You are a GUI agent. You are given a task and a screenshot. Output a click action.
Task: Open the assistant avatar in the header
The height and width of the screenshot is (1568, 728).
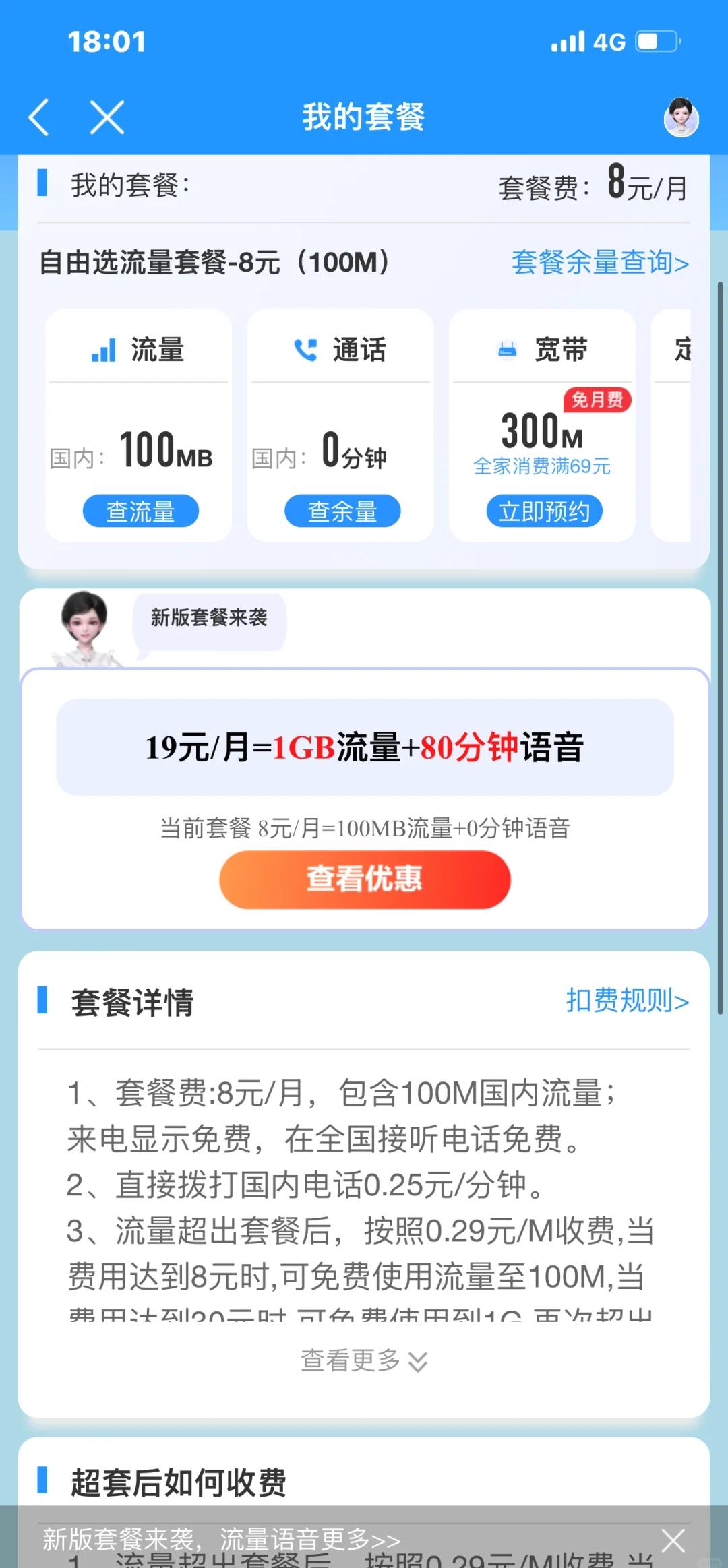tap(681, 117)
